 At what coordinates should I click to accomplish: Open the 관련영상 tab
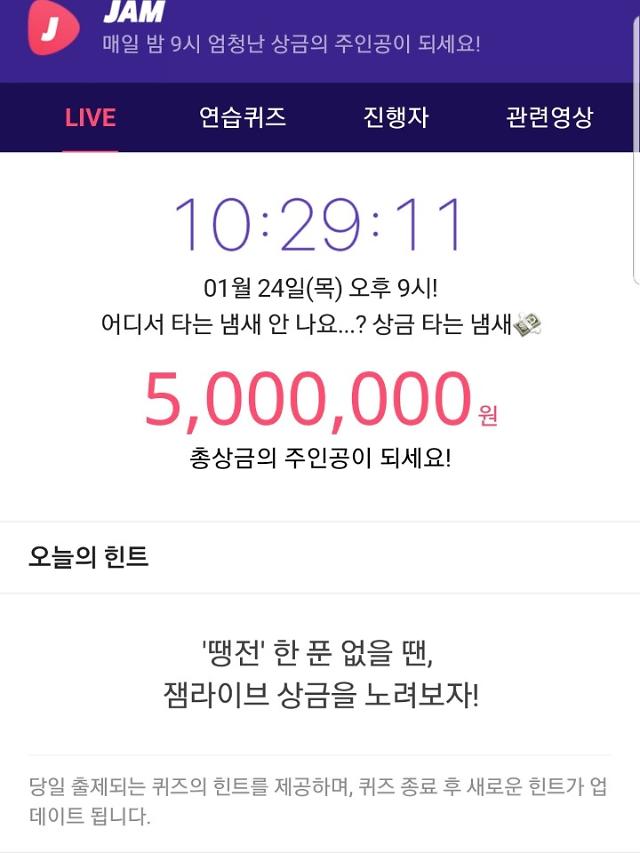(549, 117)
